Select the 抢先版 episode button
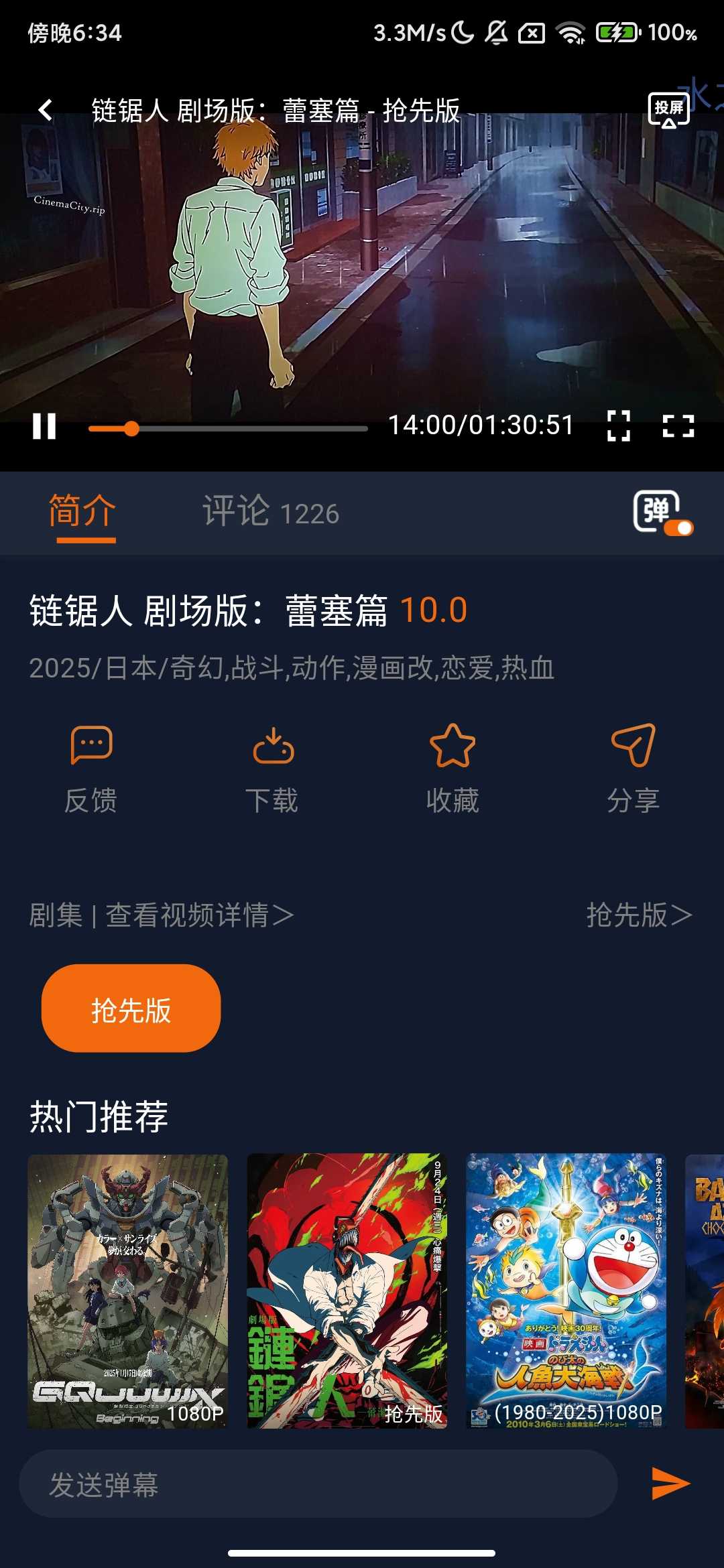The width and height of the screenshot is (724, 1568). (x=131, y=1008)
